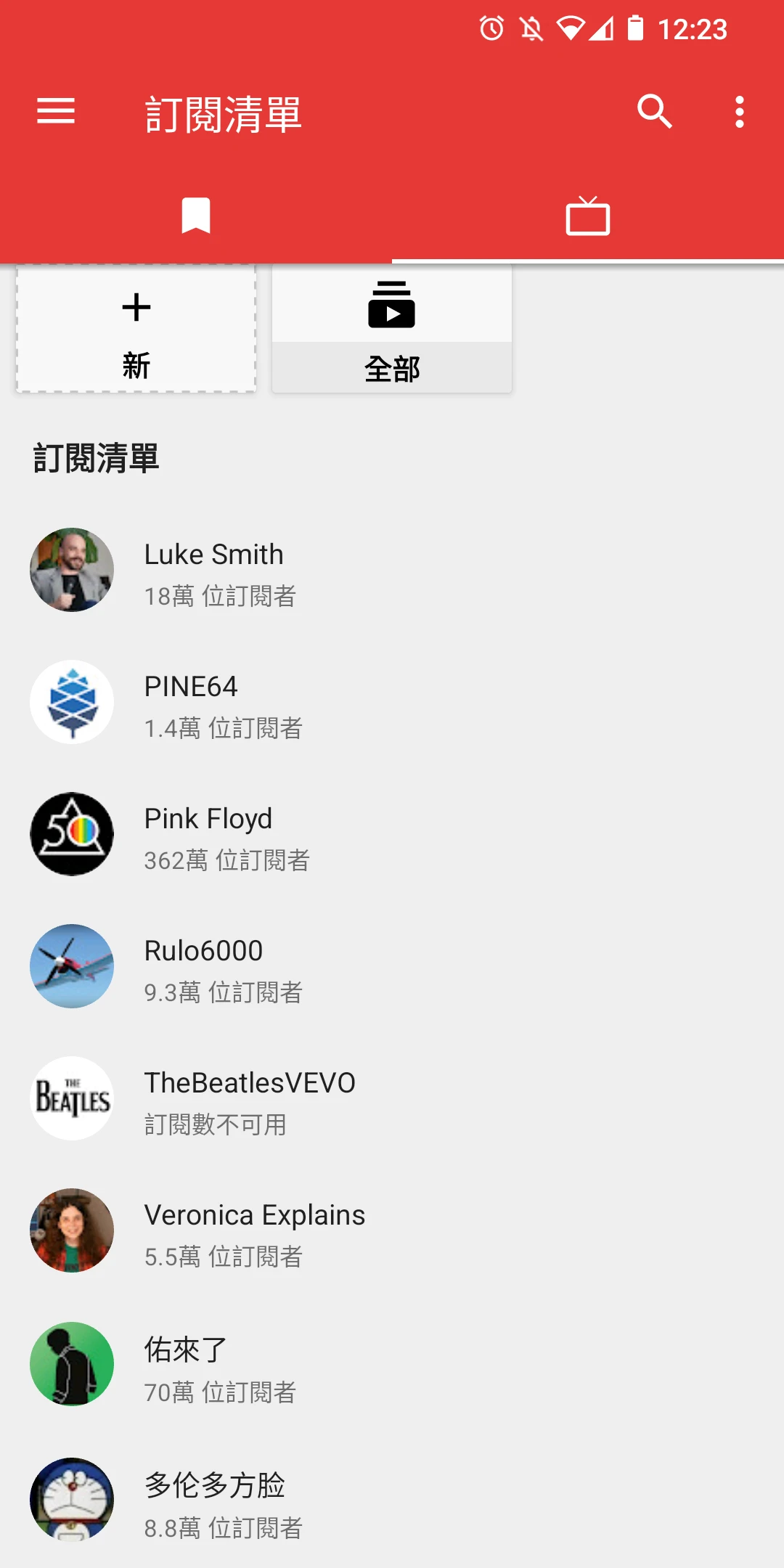
Task: Select the subscriptions TV tab
Action: 587,216
